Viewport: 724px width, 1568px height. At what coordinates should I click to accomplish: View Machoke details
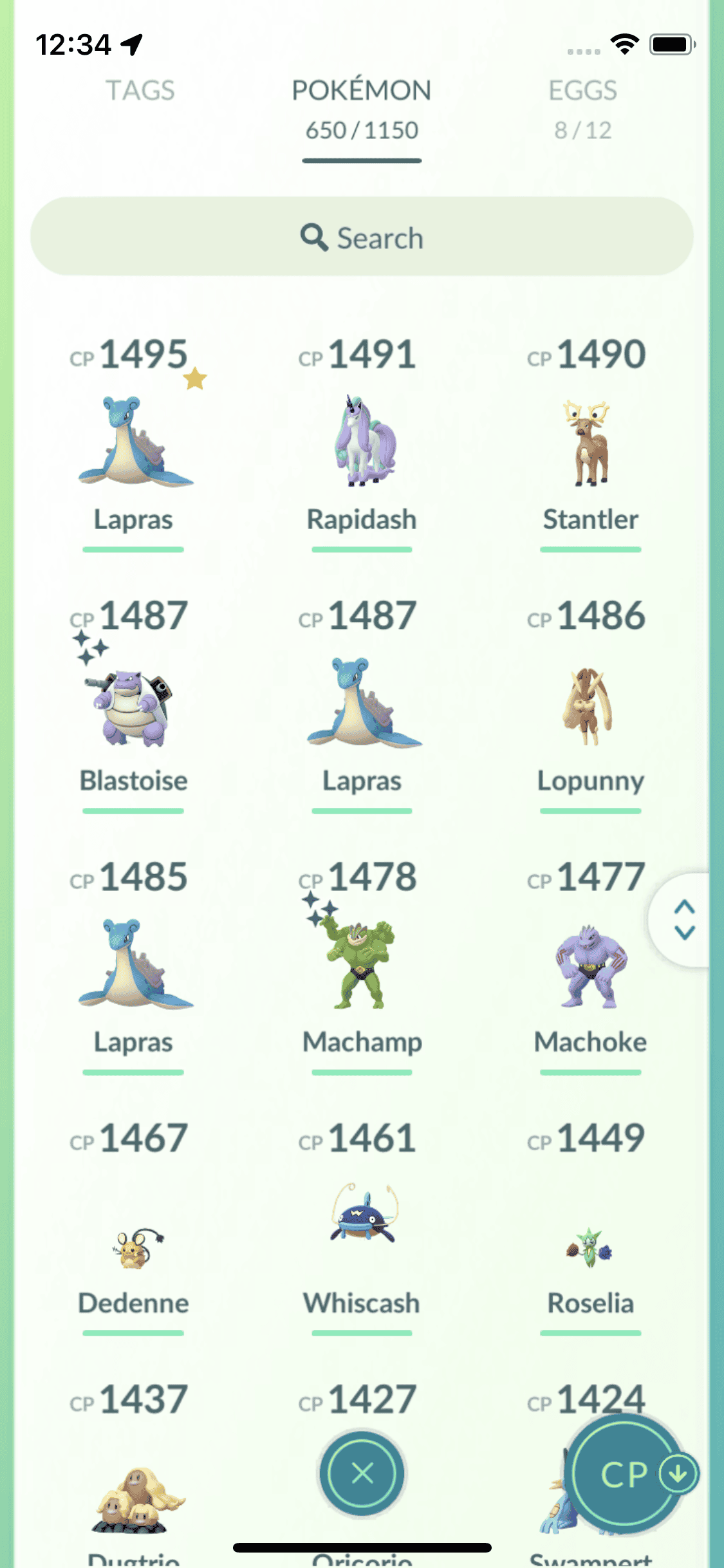(590, 966)
